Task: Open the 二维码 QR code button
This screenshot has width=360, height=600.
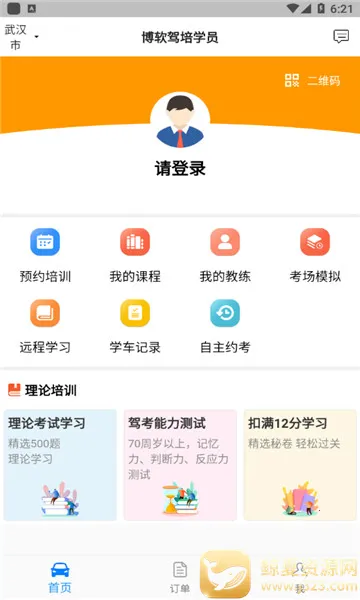Action: (312, 81)
